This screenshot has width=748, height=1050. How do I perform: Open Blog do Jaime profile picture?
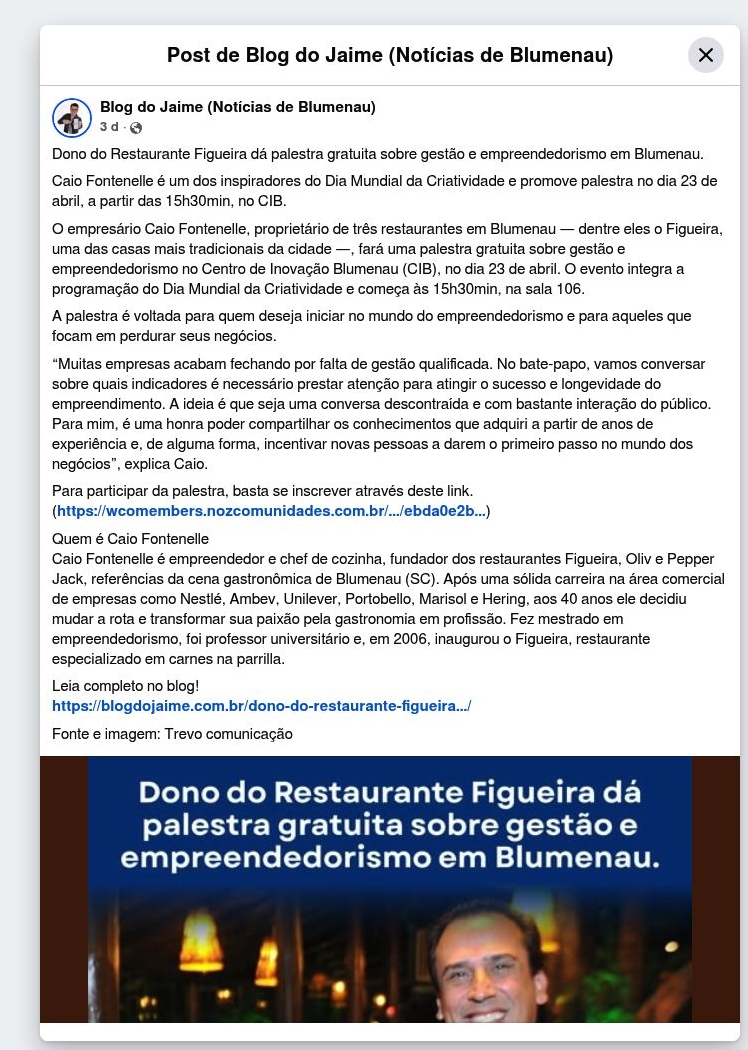point(72,118)
